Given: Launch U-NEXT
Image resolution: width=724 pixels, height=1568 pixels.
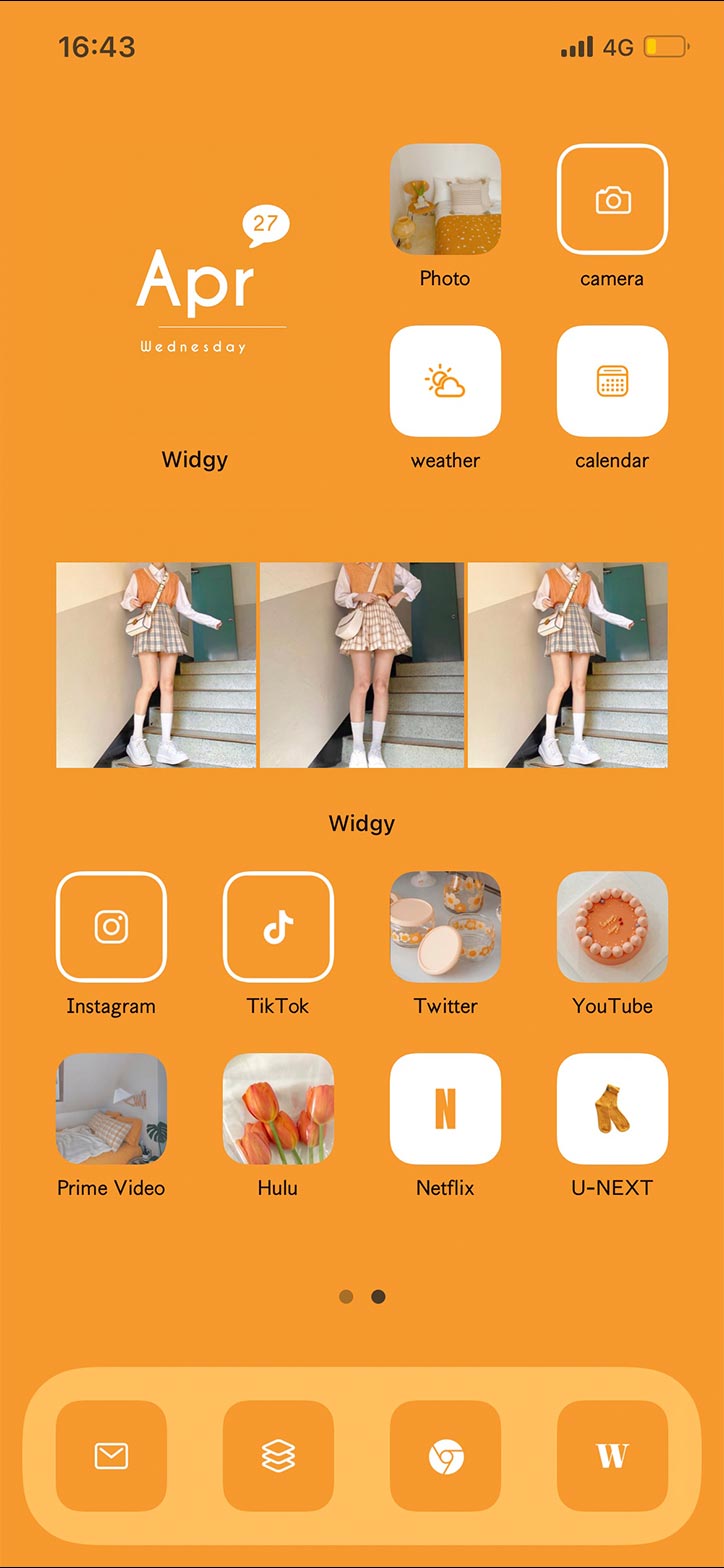Looking at the screenshot, I should [x=612, y=1109].
